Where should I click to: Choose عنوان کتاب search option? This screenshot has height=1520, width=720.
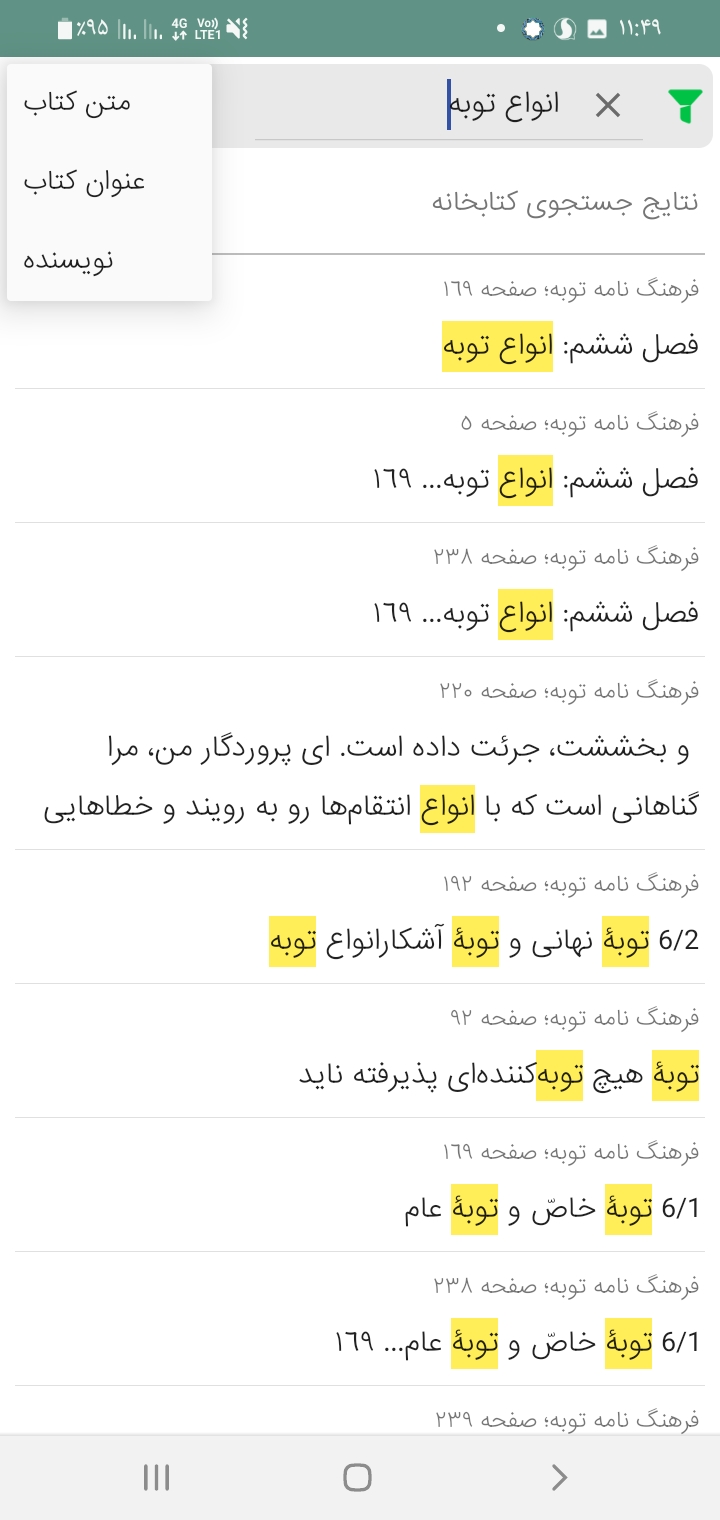point(85,181)
